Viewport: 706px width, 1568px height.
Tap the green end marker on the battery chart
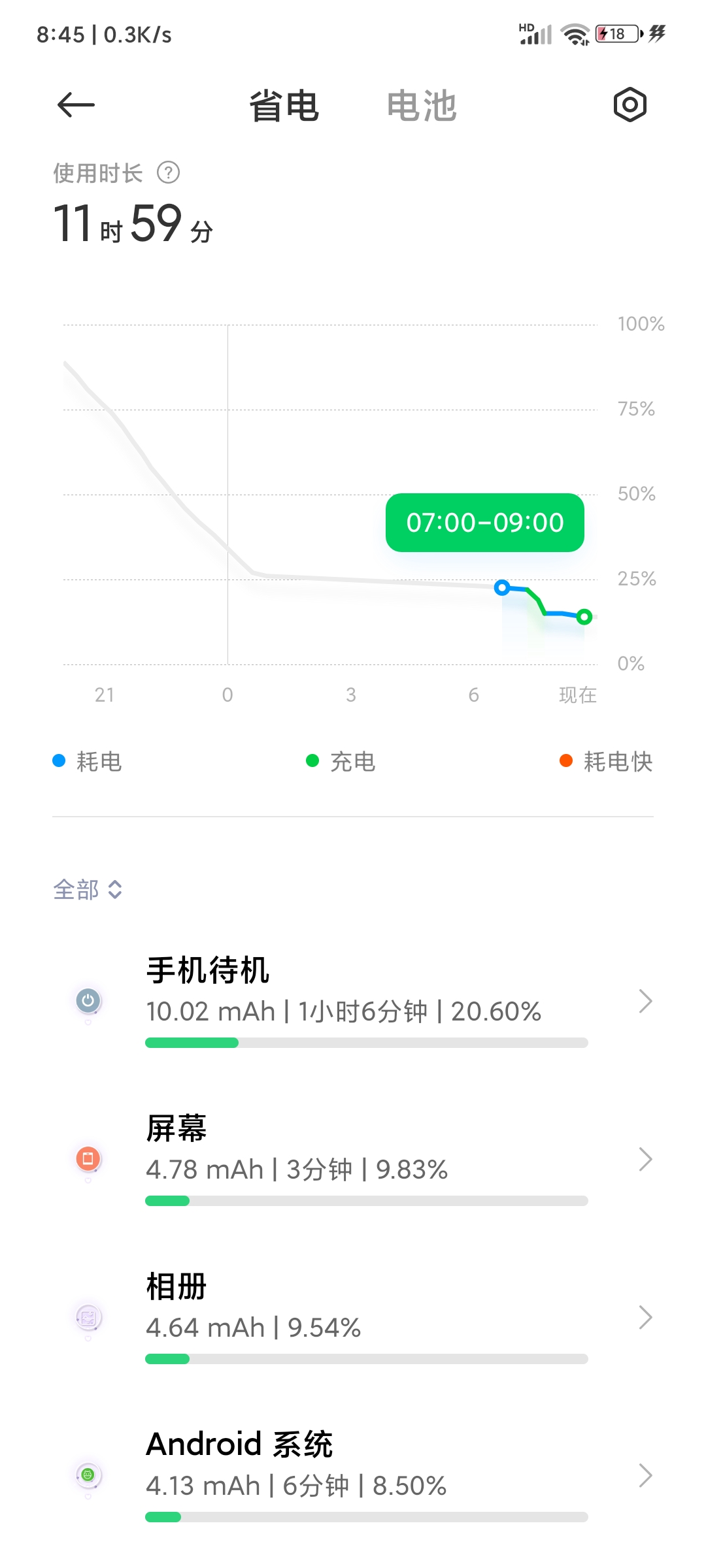[x=584, y=616]
